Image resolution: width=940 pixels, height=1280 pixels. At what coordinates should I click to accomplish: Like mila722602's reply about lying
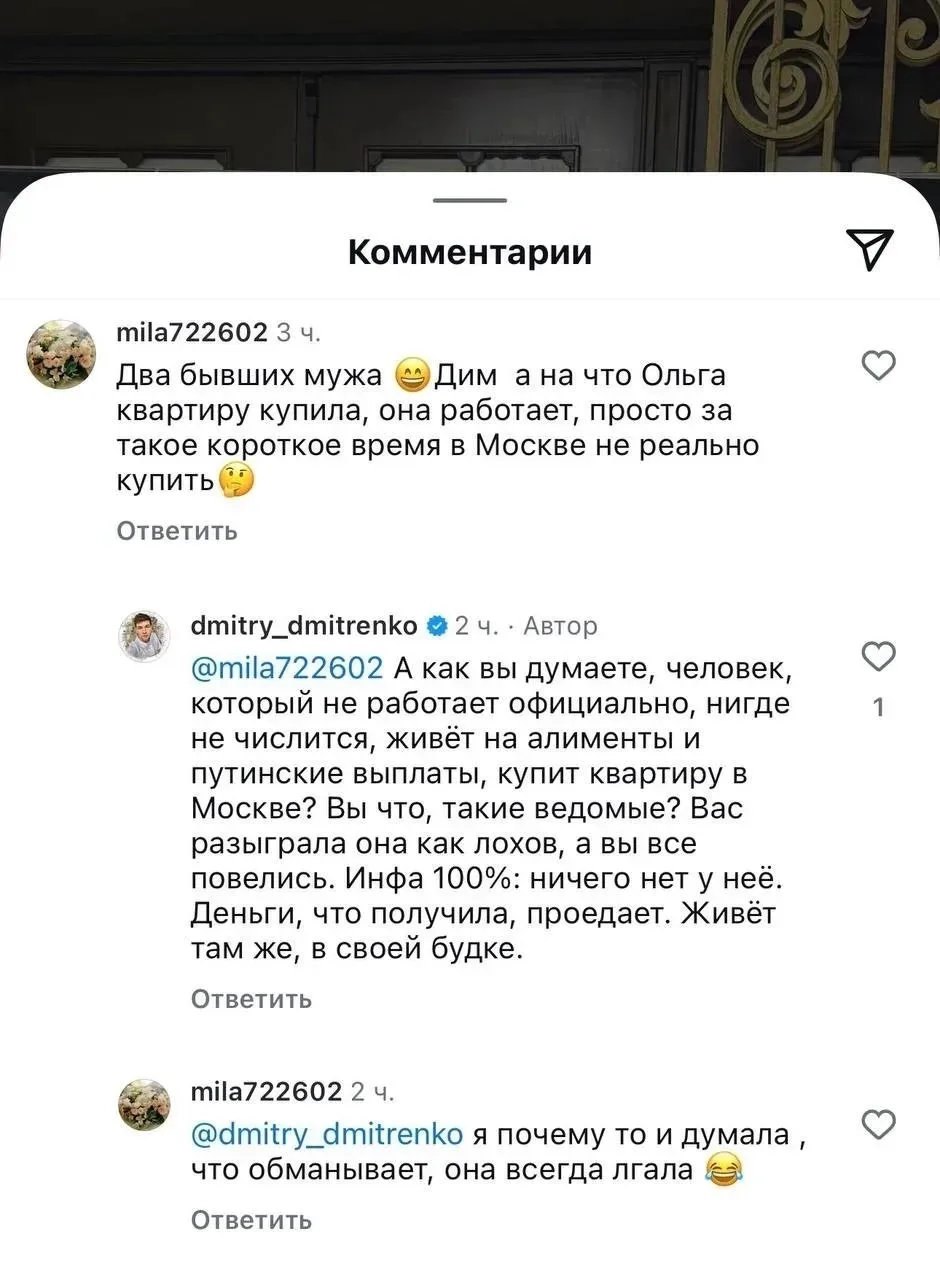pyautogui.click(x=878, y=1125)
